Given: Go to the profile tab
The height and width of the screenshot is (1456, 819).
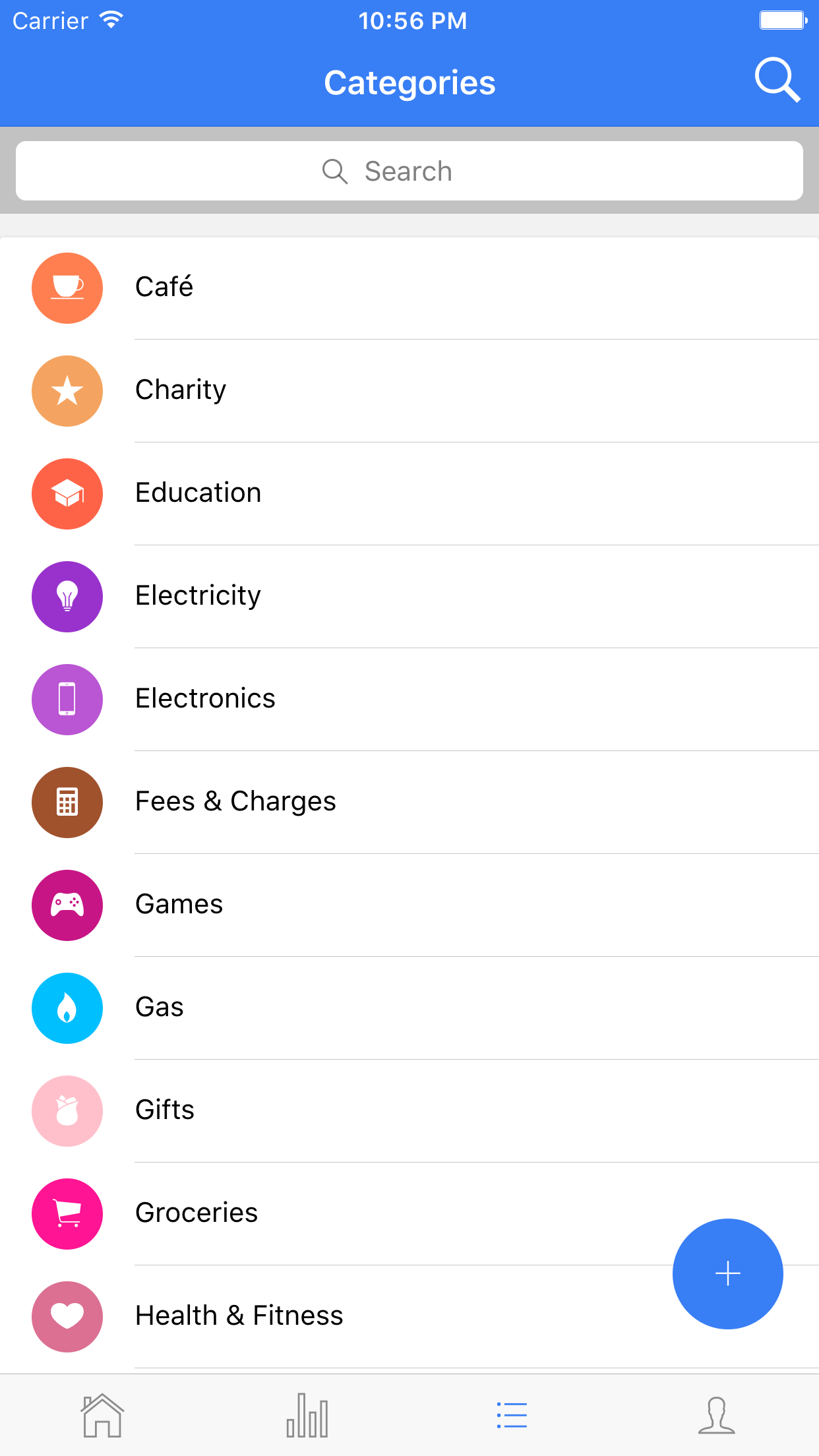Looking at the screenshot, I should 717,1415.
